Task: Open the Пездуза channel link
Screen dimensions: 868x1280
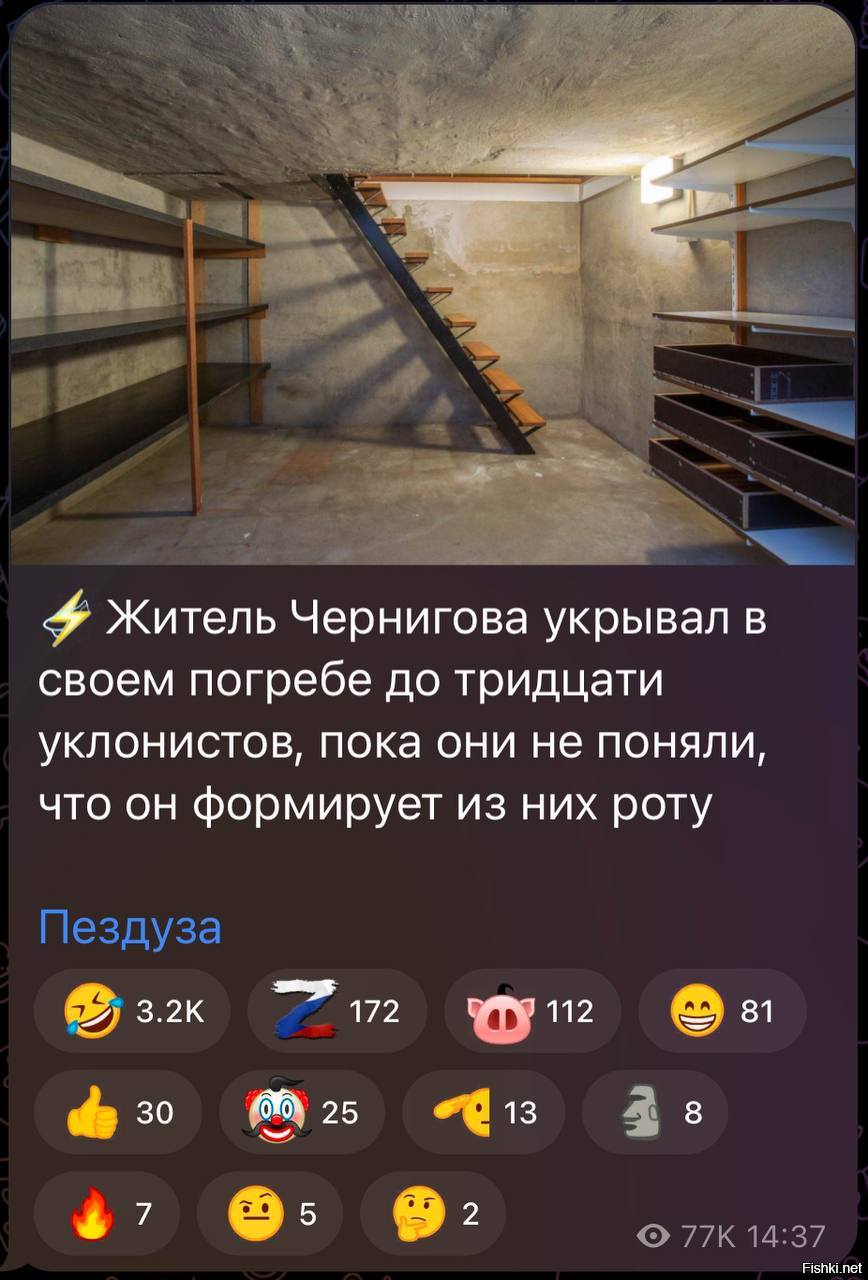Action: [130, 927]
